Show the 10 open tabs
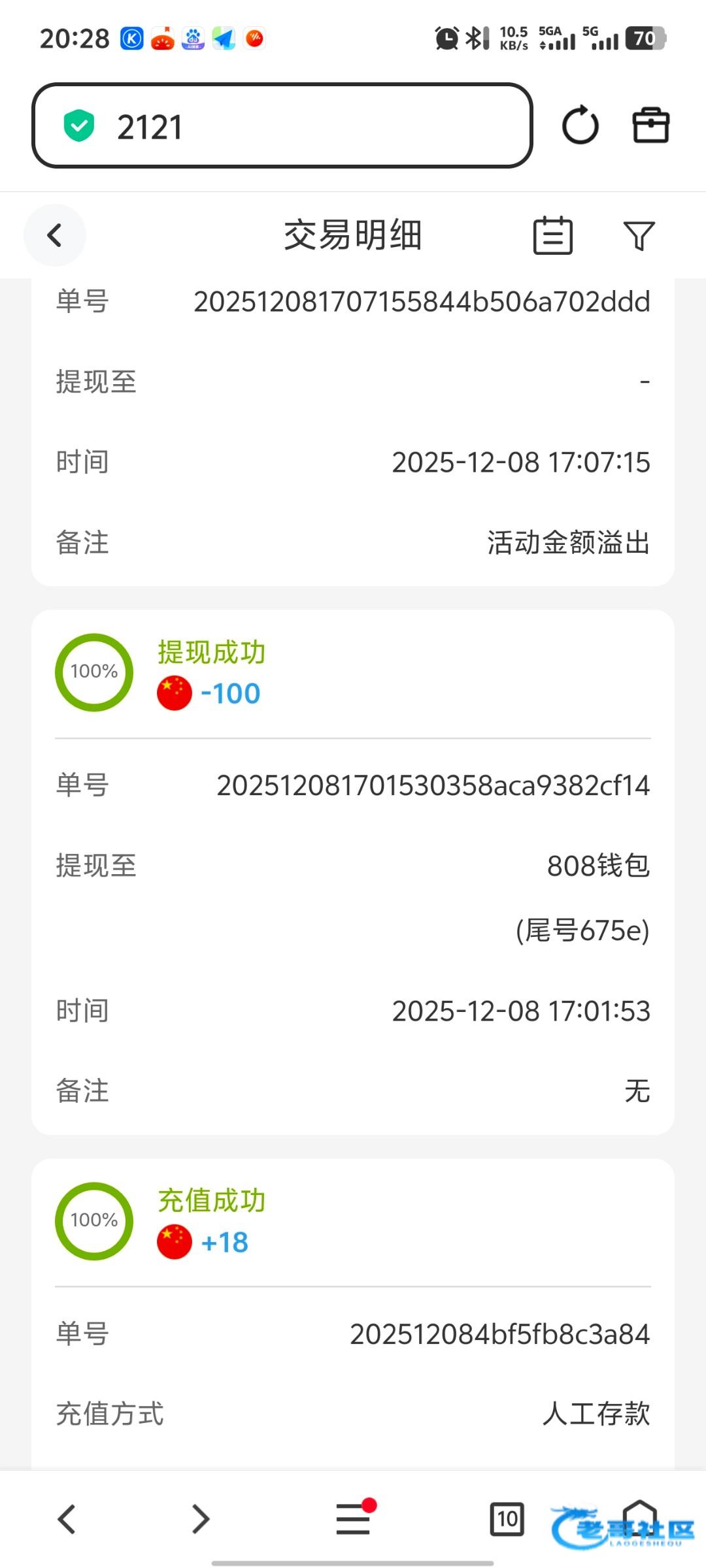This screenshot has width=706, height=1568. [x=507, y=1518]
